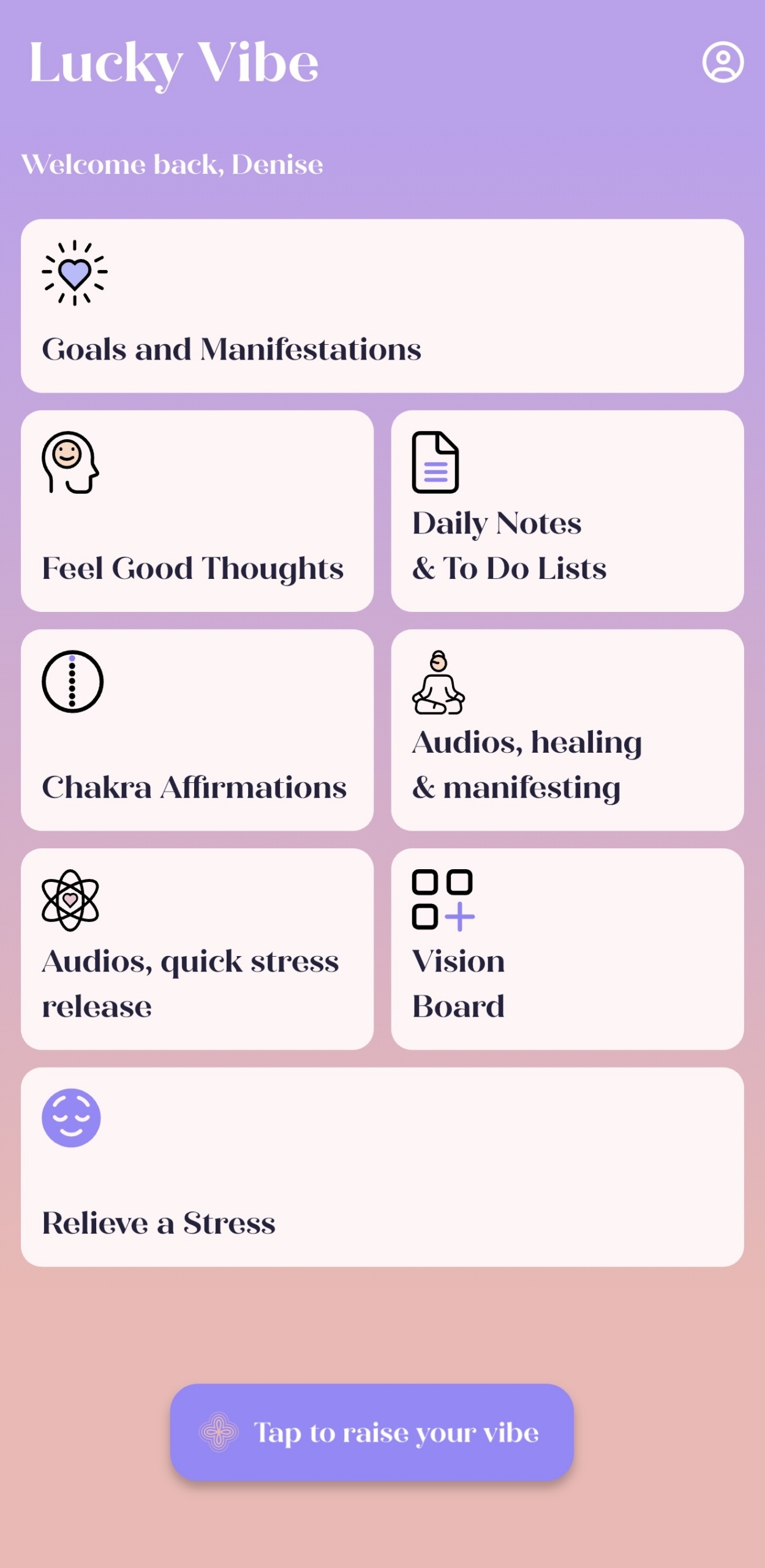The height and width of the screenshot is (1568, 765).
Task: Open Feel Good Thoughts
Action: click(x=197, y=510)
